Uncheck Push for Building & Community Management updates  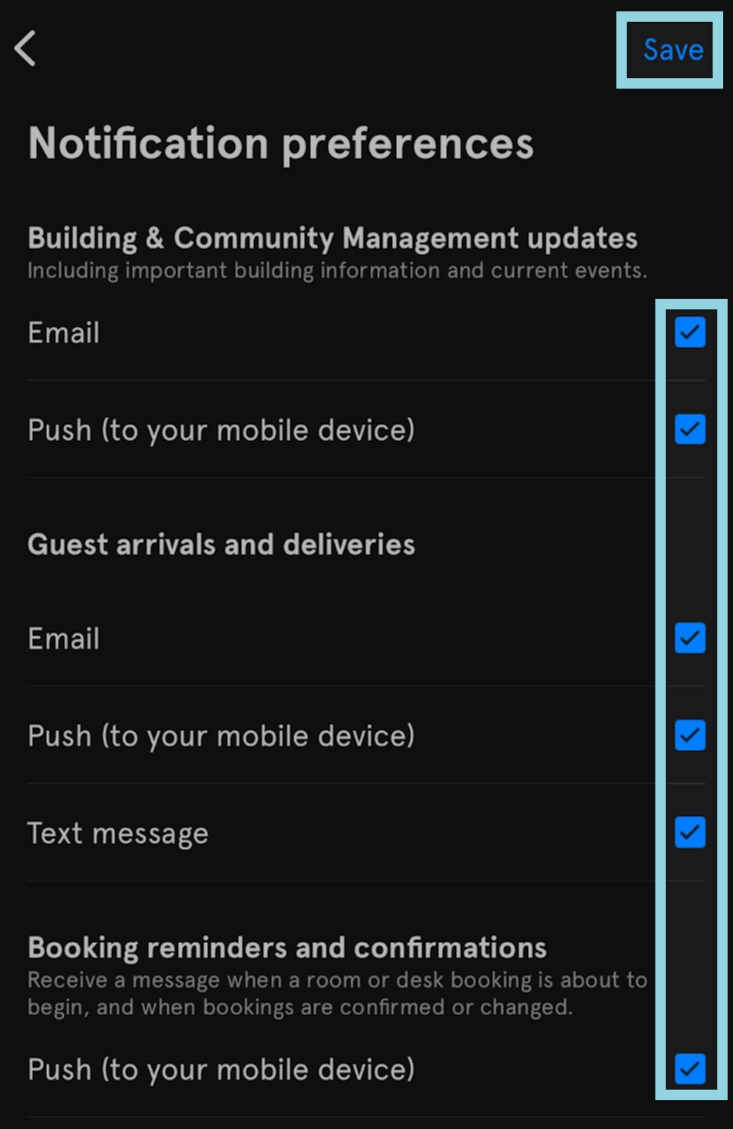point(690,429)
